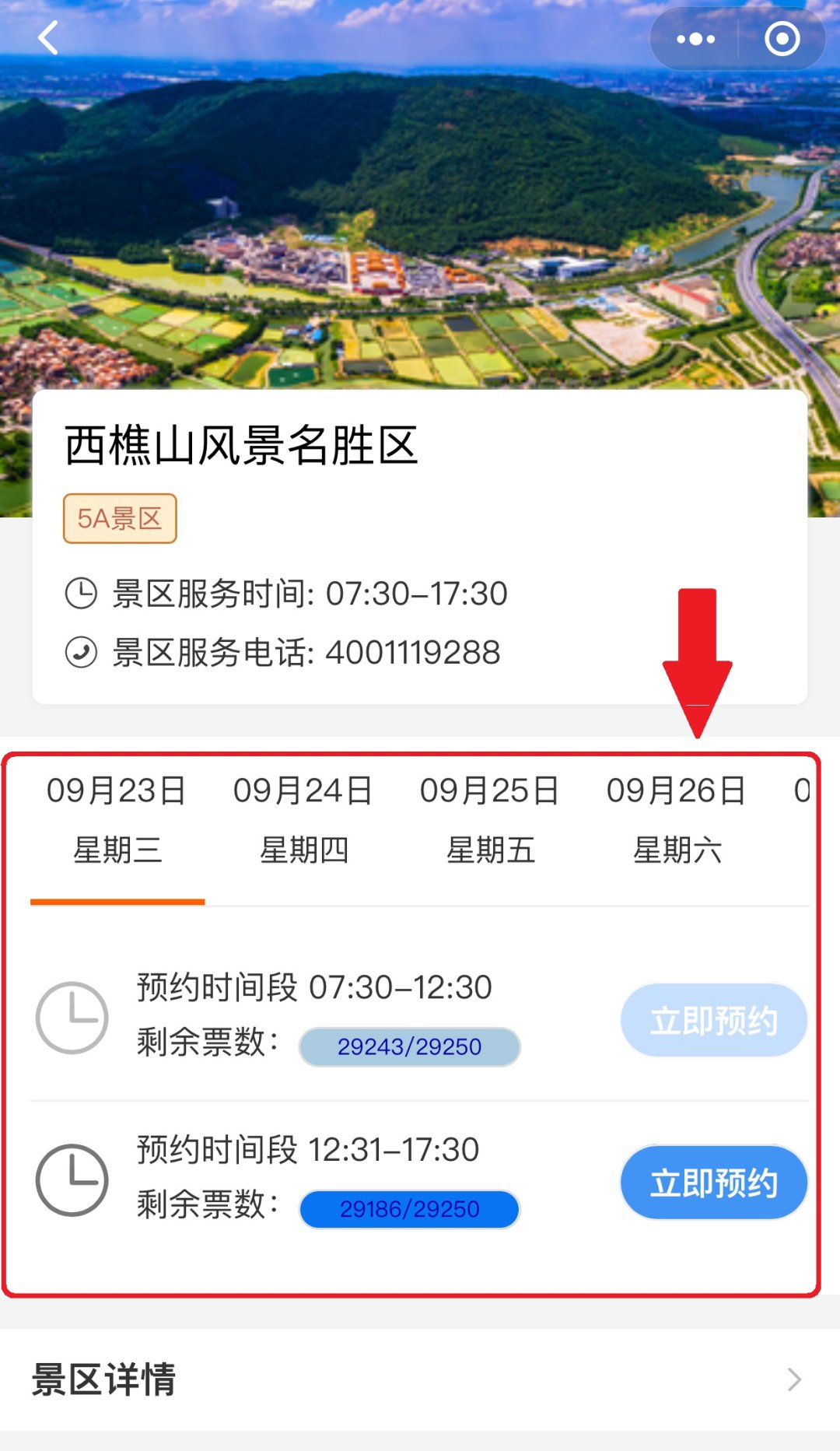
Task: Close the mini program with the circle icon
Action: click(782, 39)
